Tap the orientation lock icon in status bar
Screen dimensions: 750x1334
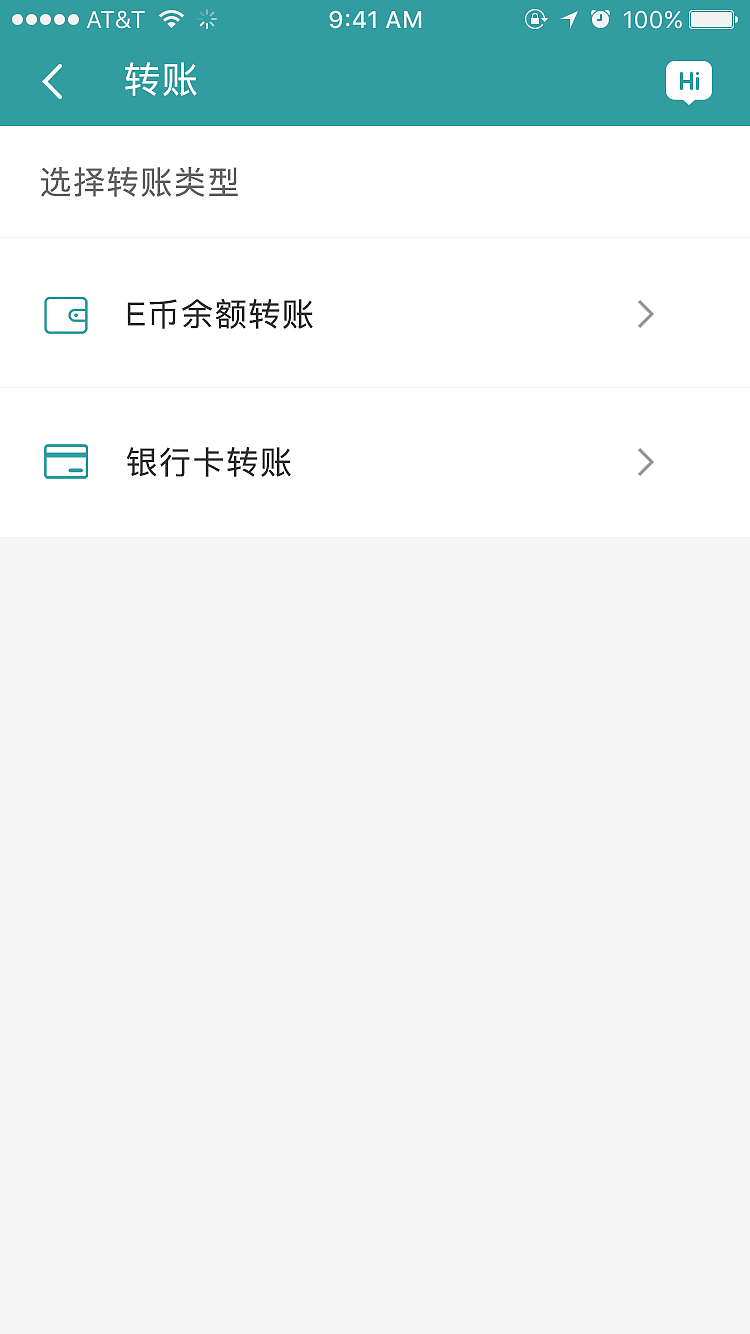point(534,19)
